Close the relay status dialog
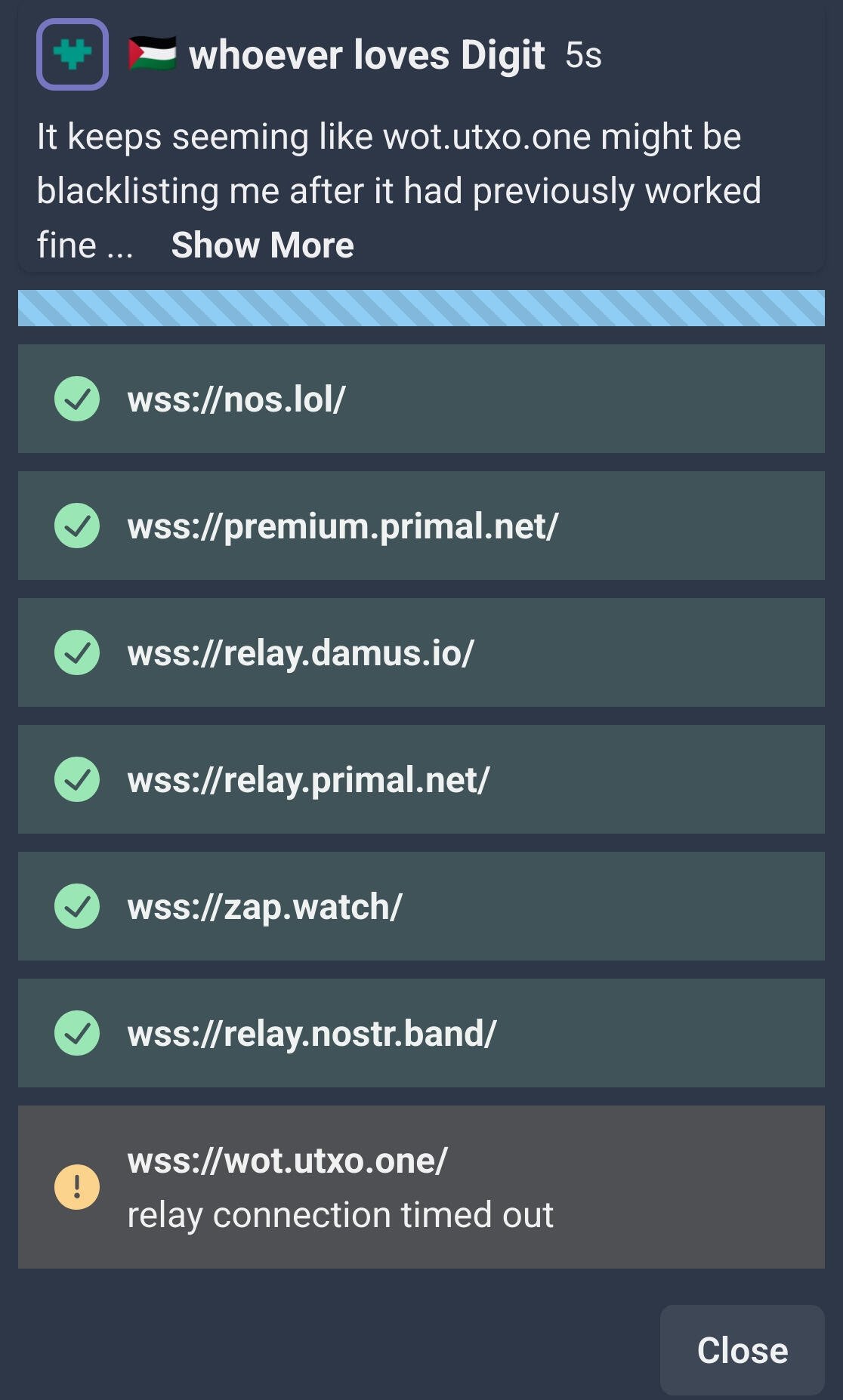 [742, 1350]
